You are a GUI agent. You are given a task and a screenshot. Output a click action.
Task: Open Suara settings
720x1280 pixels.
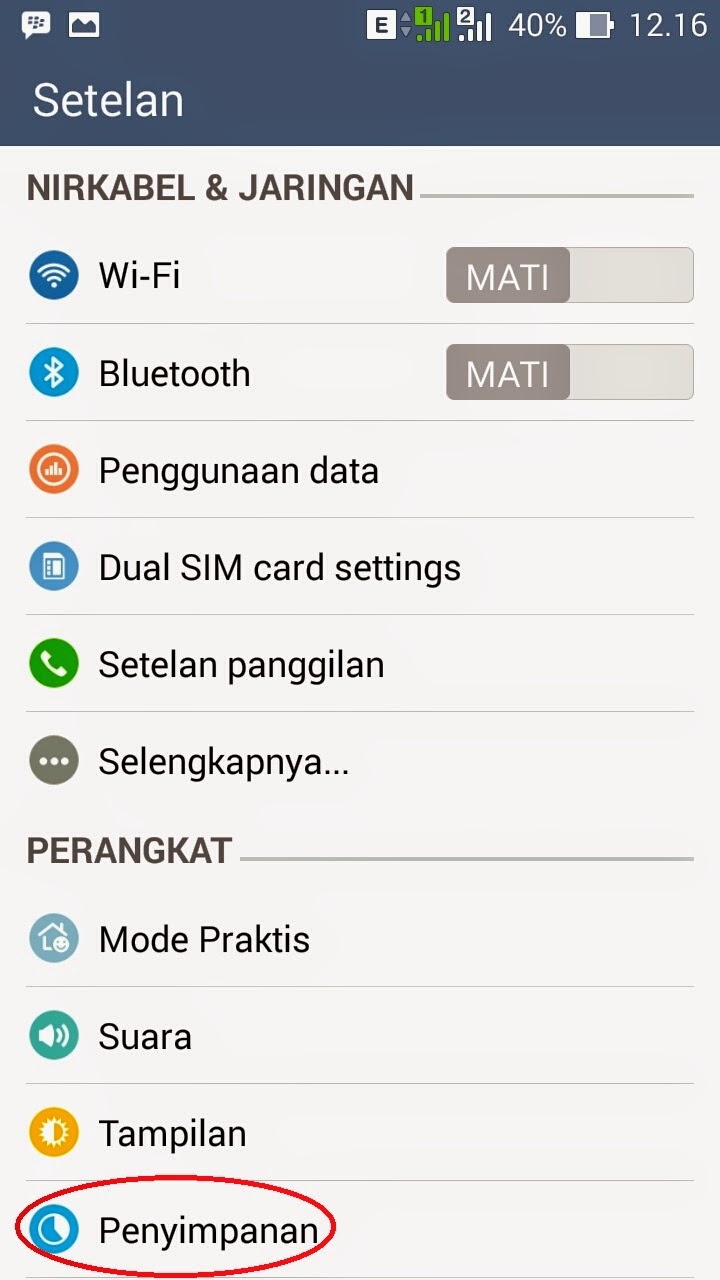pyautogui.click(x=360, y=1035)
